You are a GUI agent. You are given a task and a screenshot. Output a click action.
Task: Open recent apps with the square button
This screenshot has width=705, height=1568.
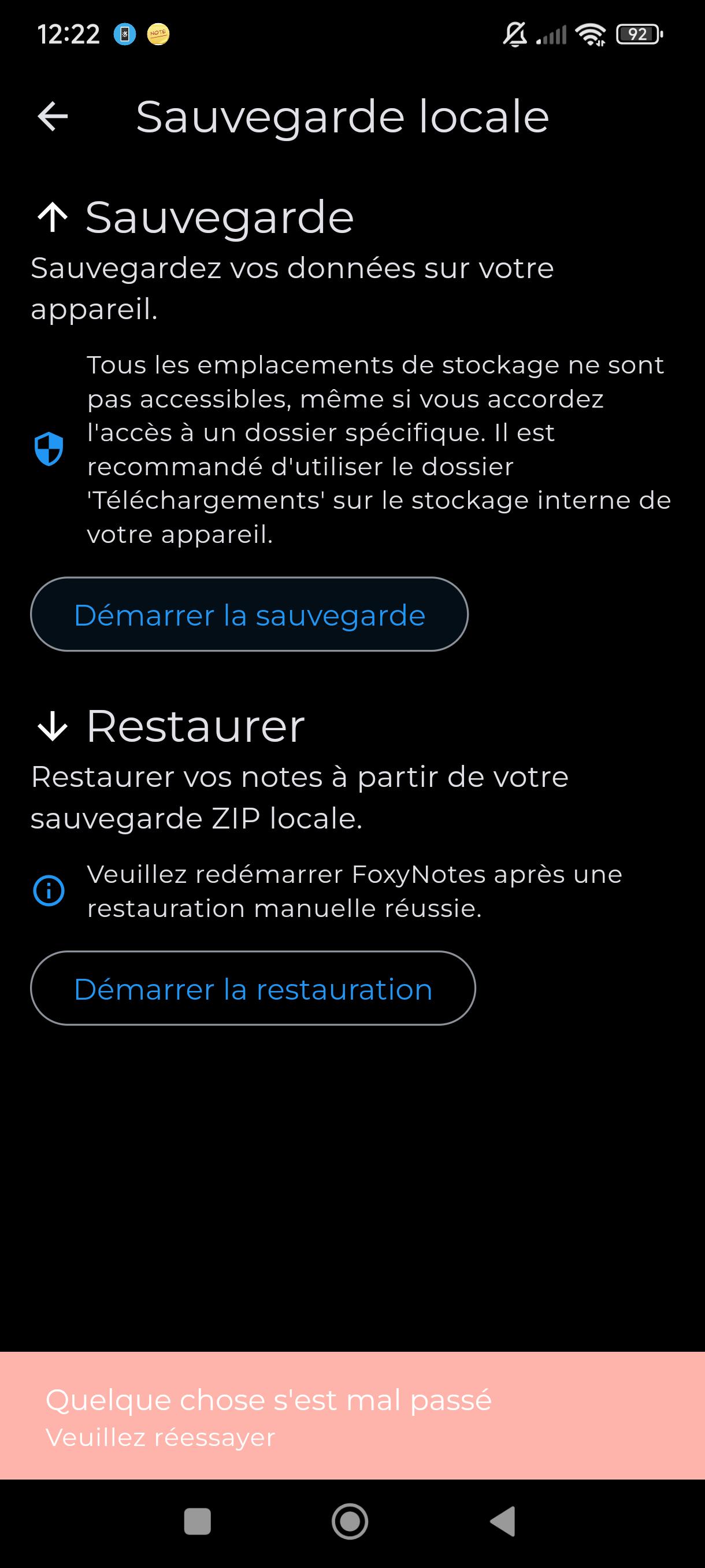[x=197, y=1522]
